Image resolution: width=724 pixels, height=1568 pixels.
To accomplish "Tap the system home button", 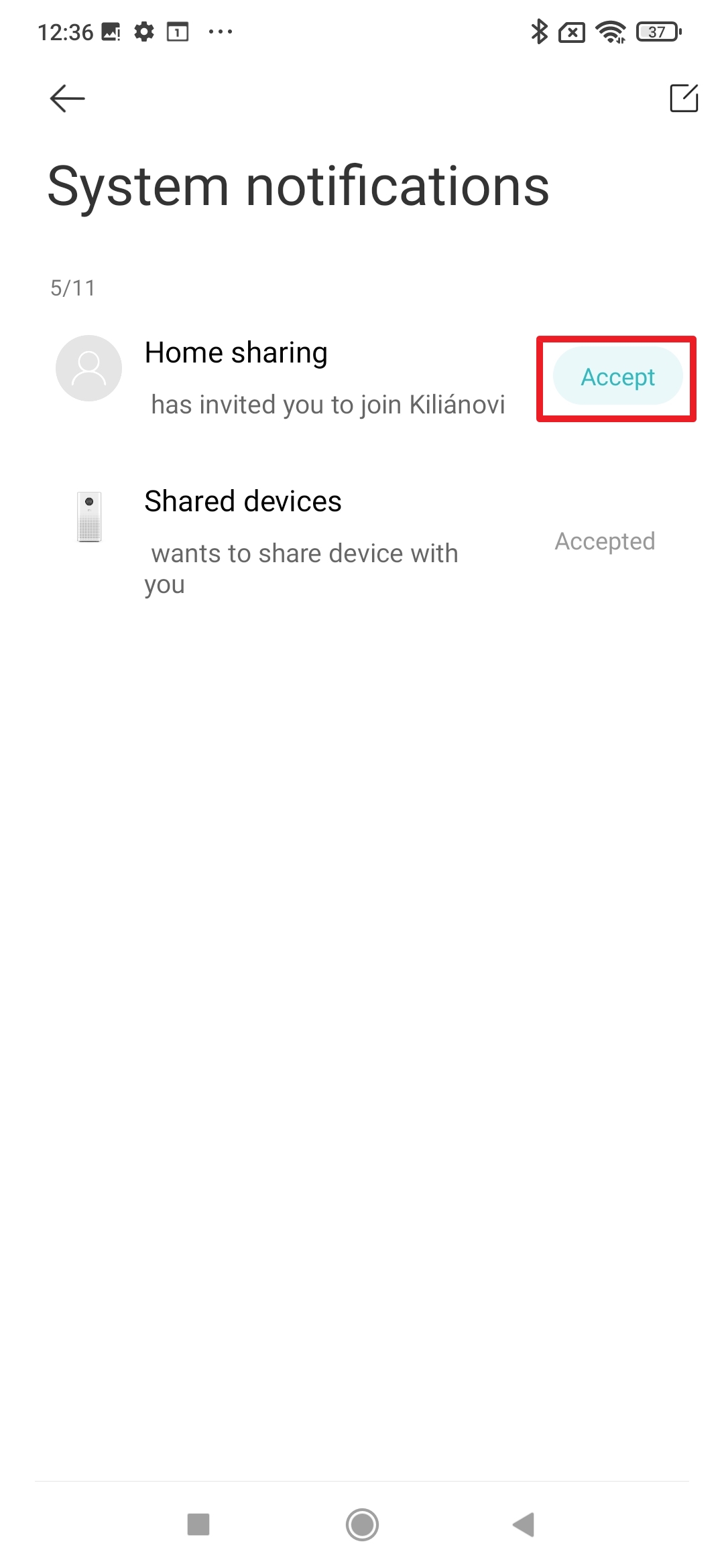I will click(362, 1524).
